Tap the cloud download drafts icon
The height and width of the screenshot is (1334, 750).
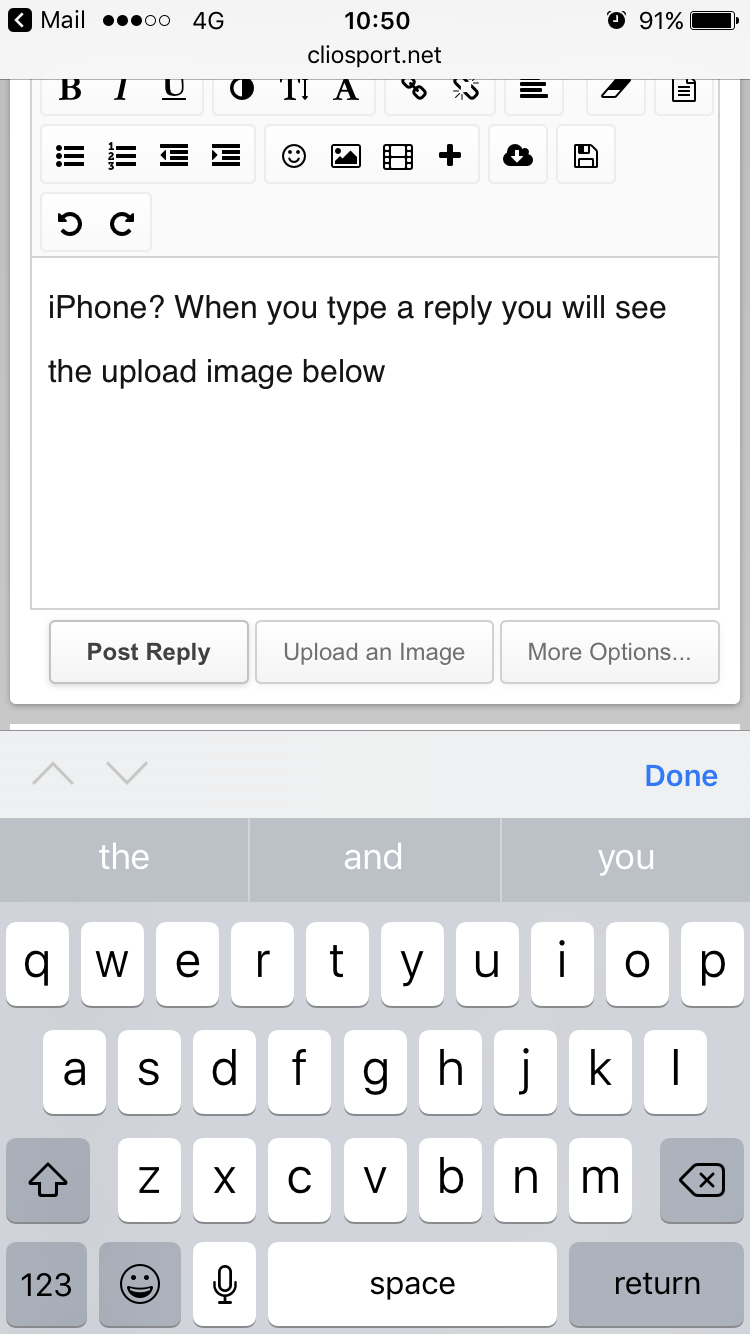(517, 155)
